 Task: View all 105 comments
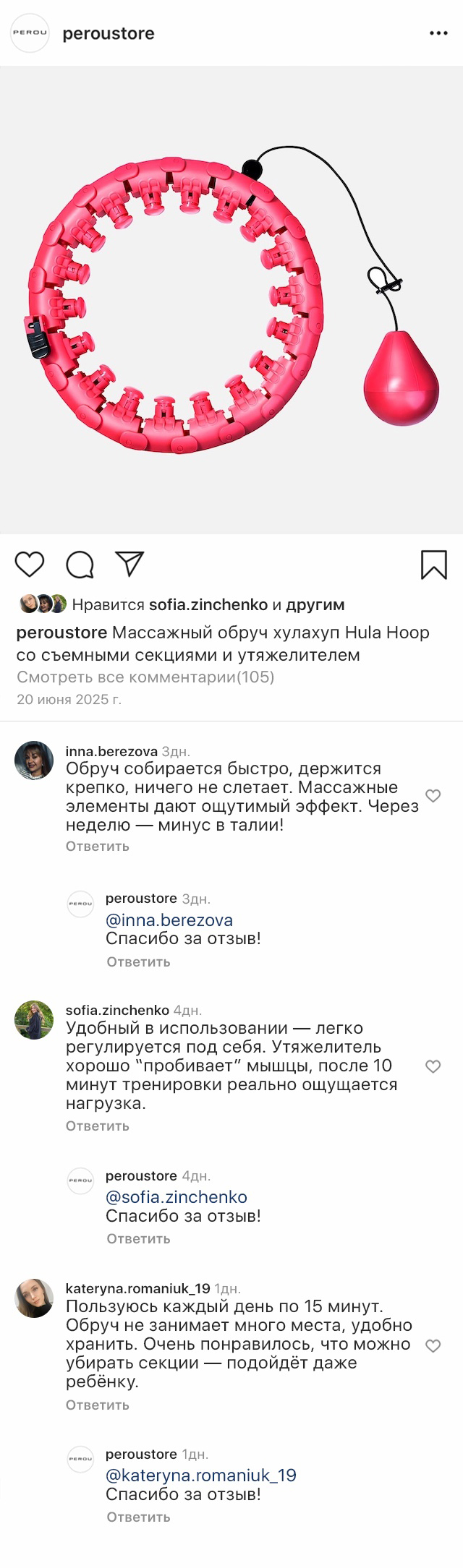(x=145, y=677)
